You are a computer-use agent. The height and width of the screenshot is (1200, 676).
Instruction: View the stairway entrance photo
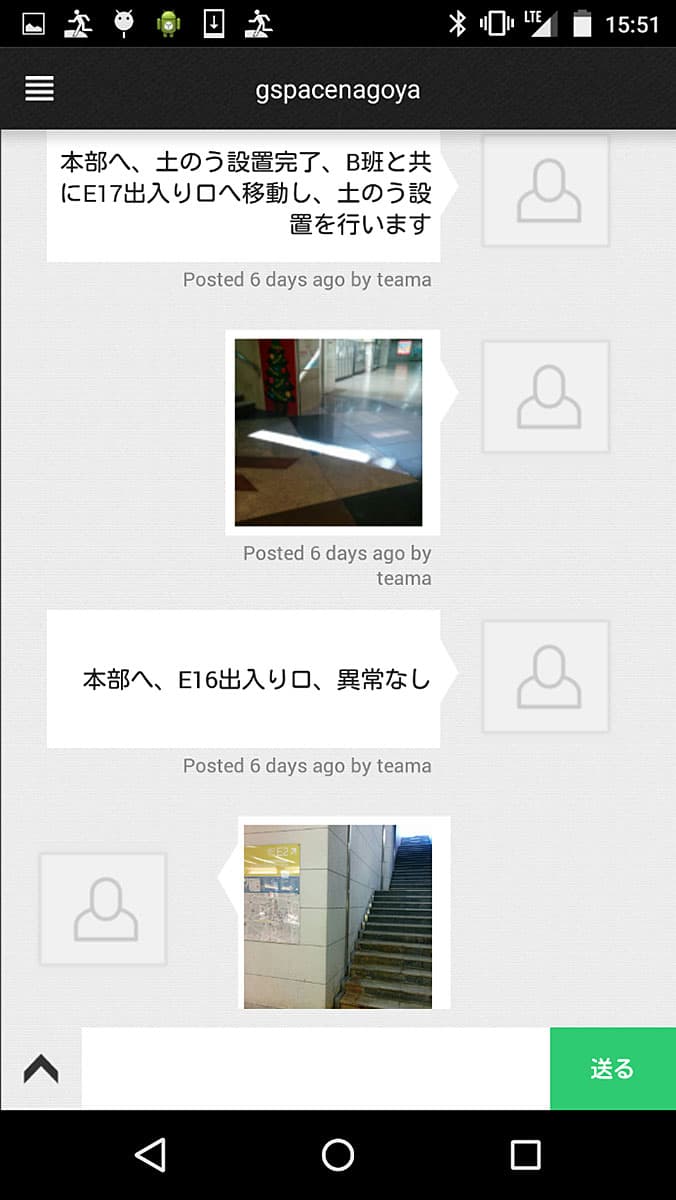[x=338, y=915]
